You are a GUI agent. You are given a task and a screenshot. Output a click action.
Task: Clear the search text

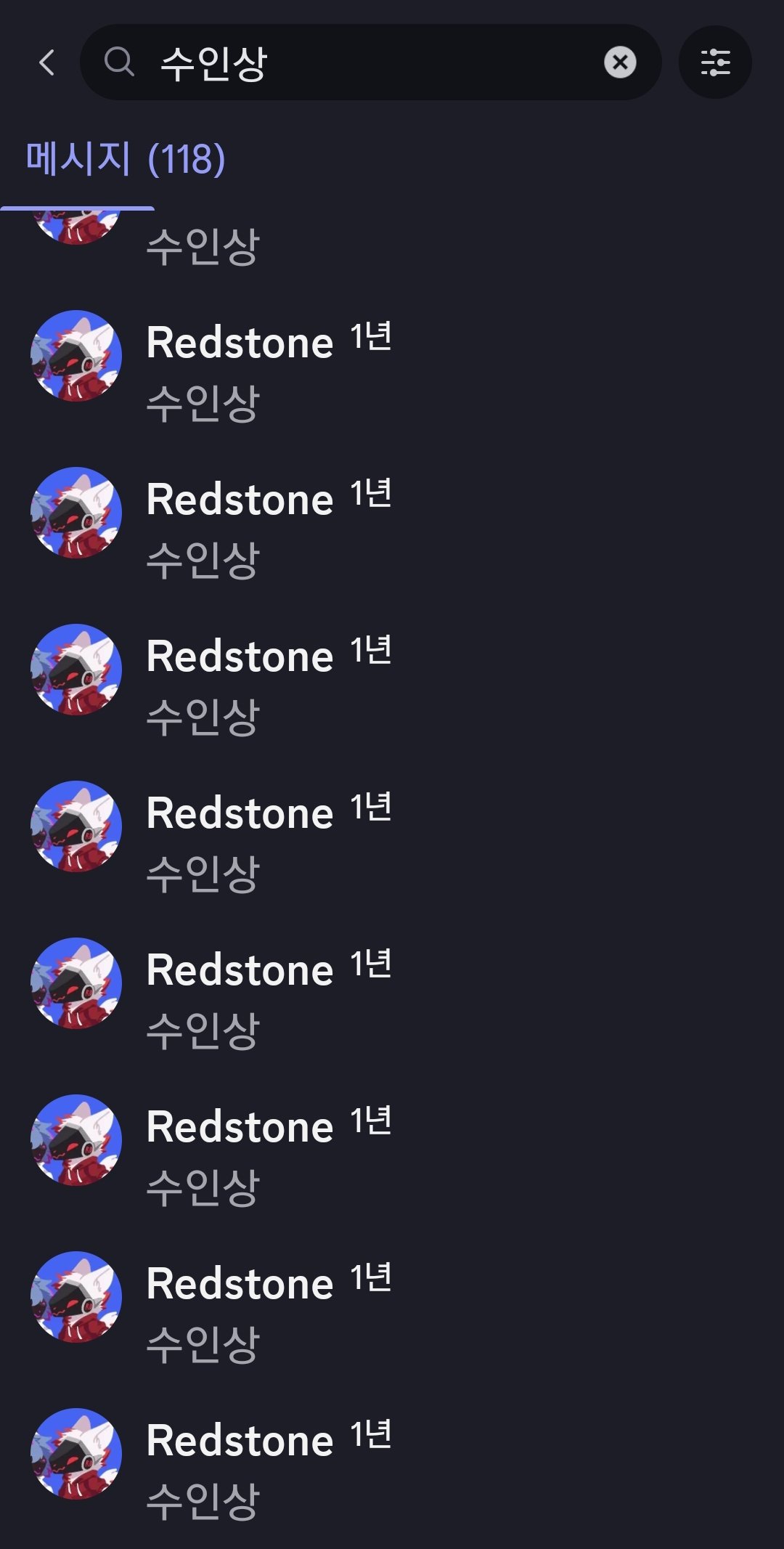coord(620,62)
